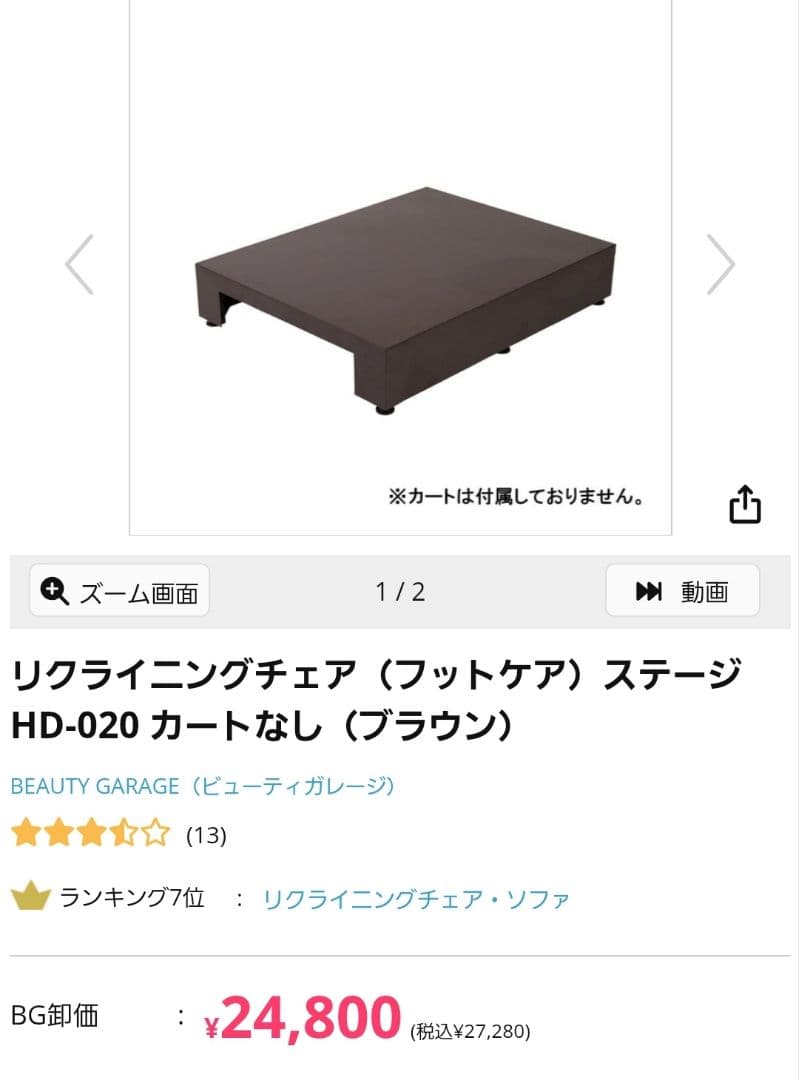Advance the carousel with the right chevron

click(723, 264)
